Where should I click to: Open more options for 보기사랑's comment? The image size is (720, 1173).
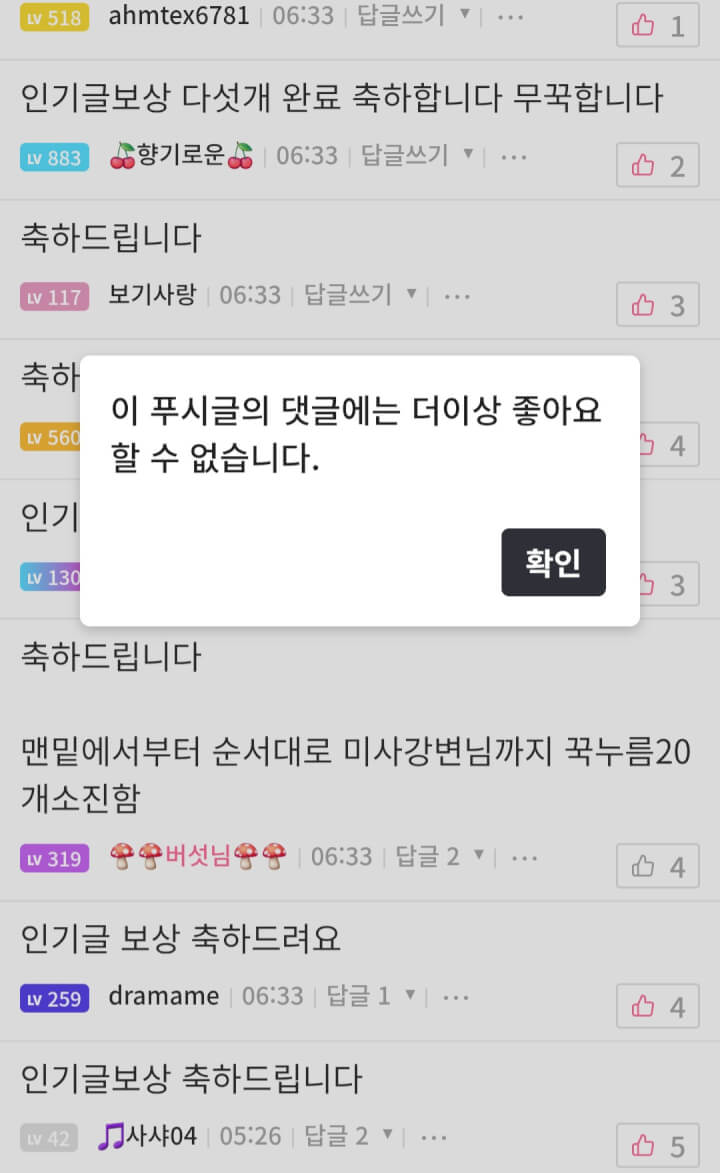point(457,296)
